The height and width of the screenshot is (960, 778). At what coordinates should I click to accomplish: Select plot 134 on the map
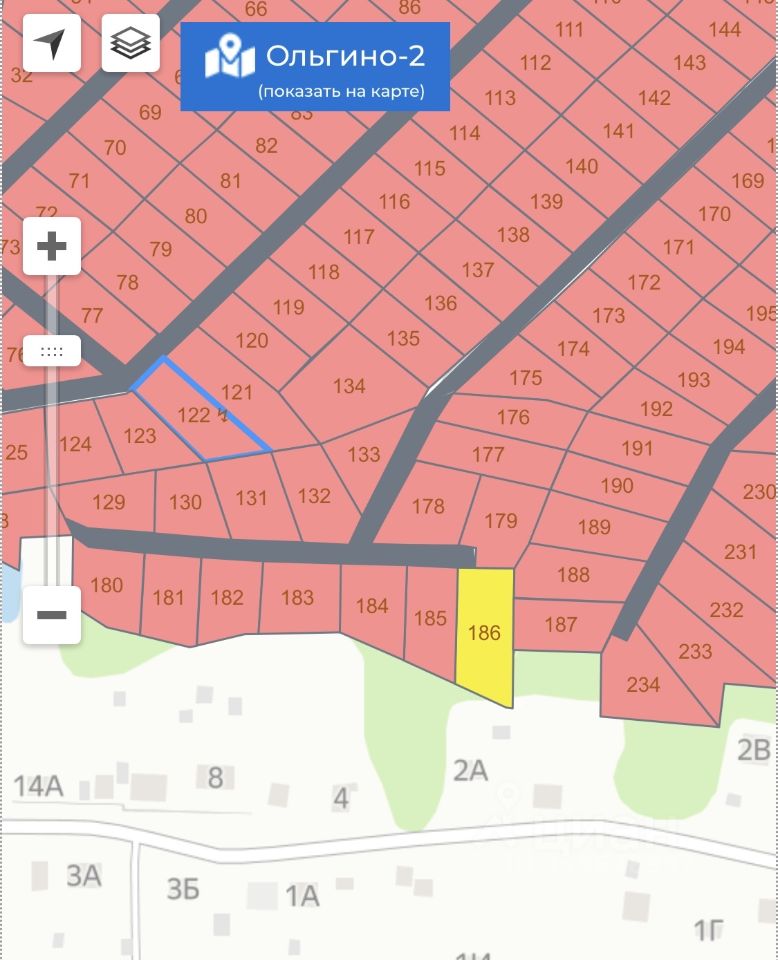coord(349,386)
